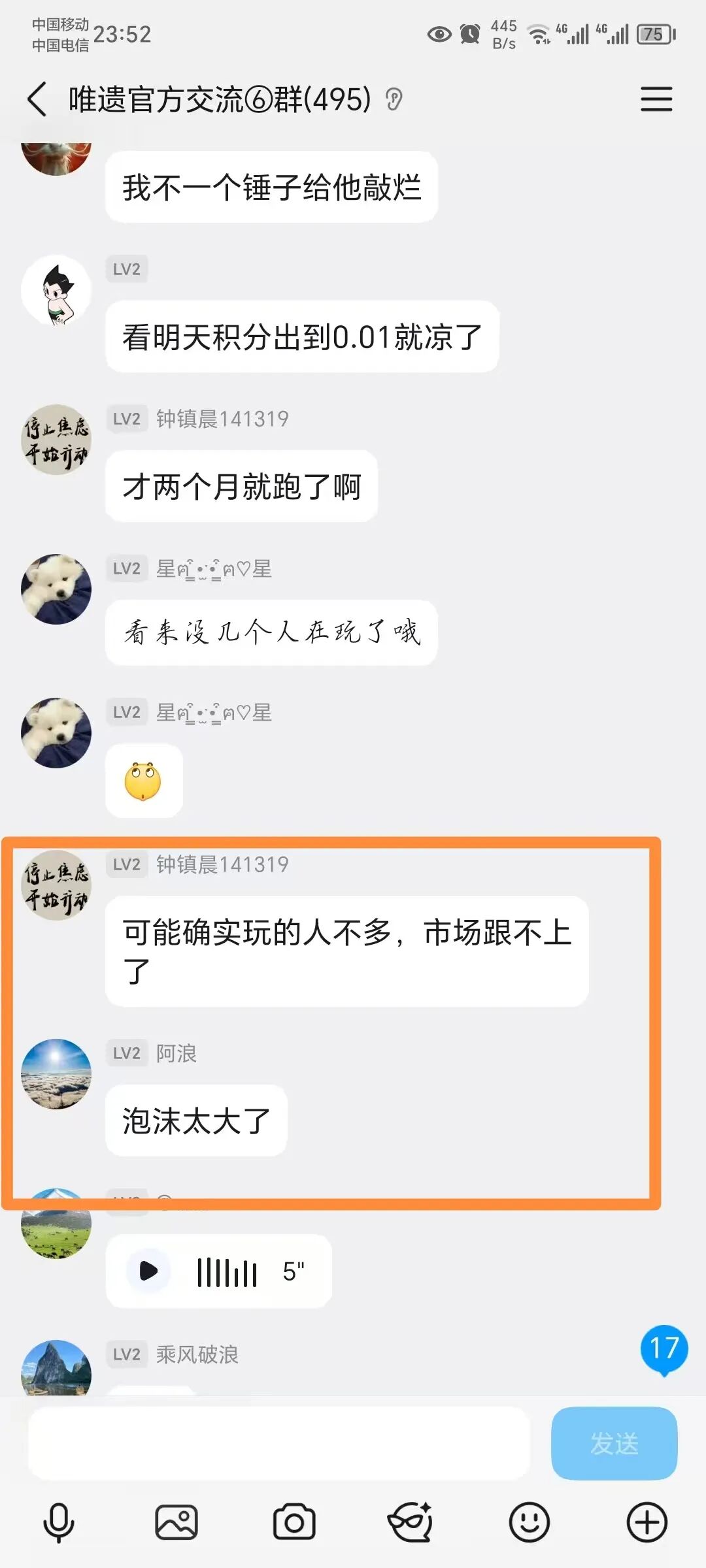
Task: Open the camera icon in chat toolbar
Action: coord(294,1521)
